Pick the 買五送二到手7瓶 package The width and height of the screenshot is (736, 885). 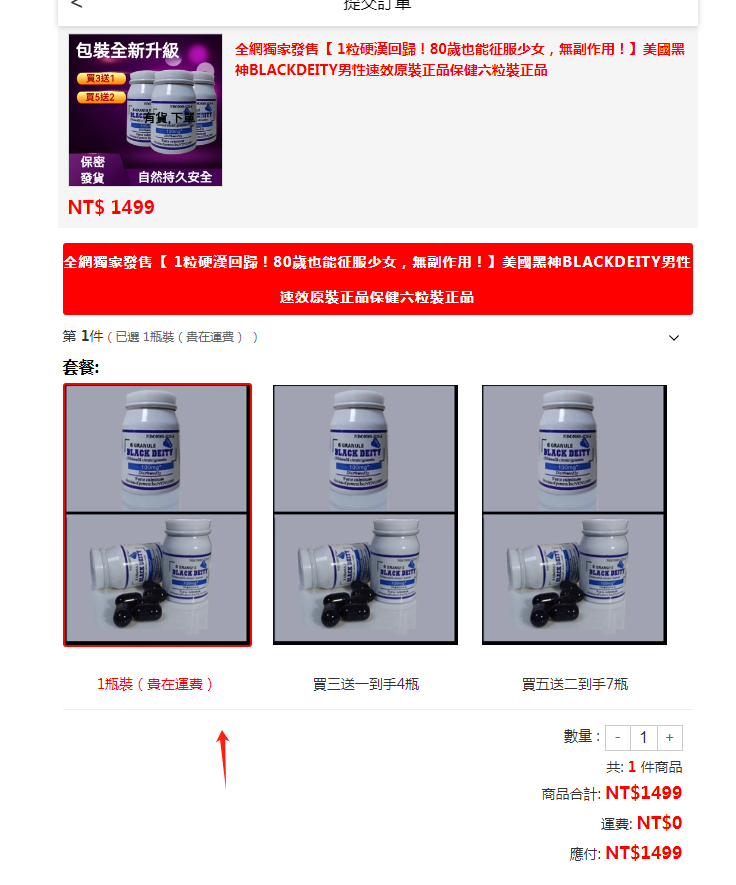pos(574,515)
